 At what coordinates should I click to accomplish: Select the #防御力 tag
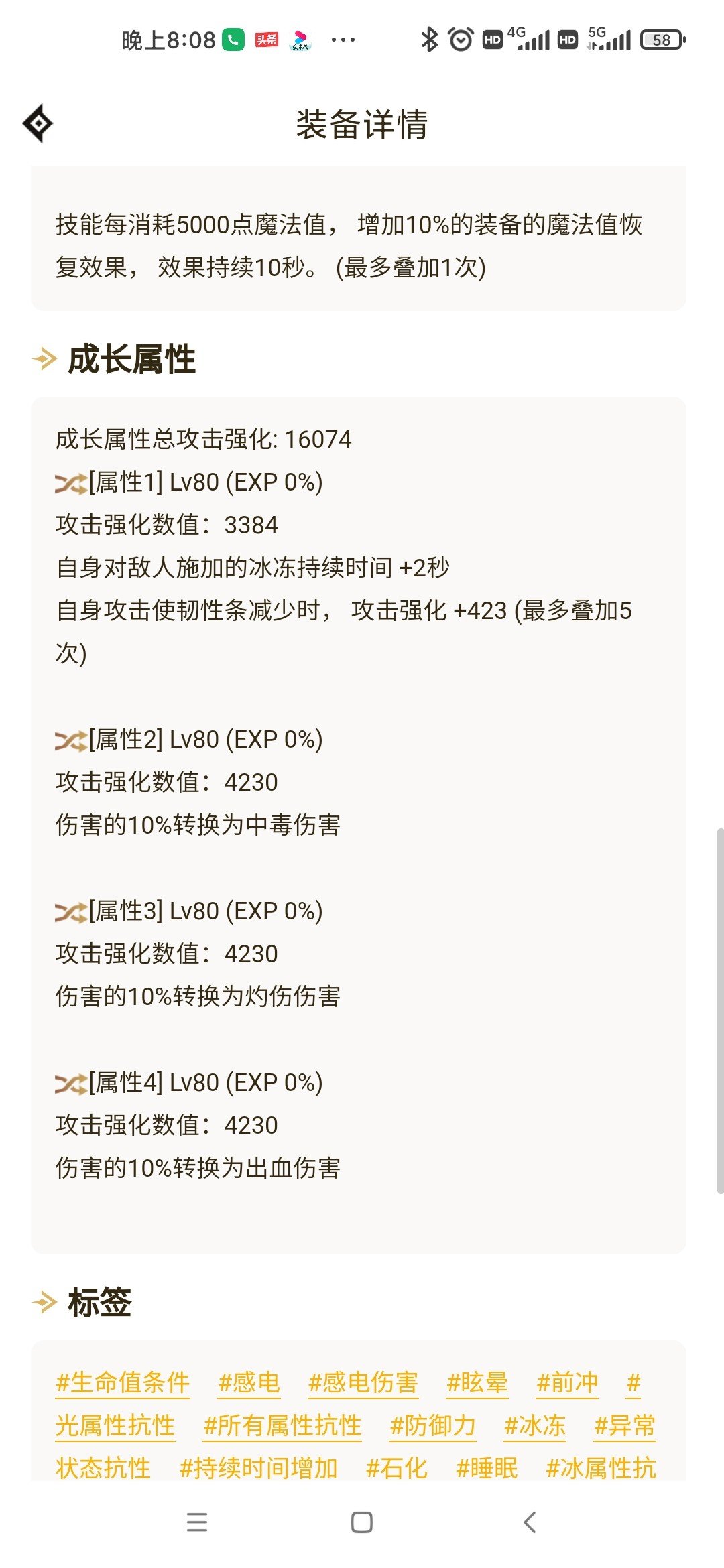point(433,1425)
